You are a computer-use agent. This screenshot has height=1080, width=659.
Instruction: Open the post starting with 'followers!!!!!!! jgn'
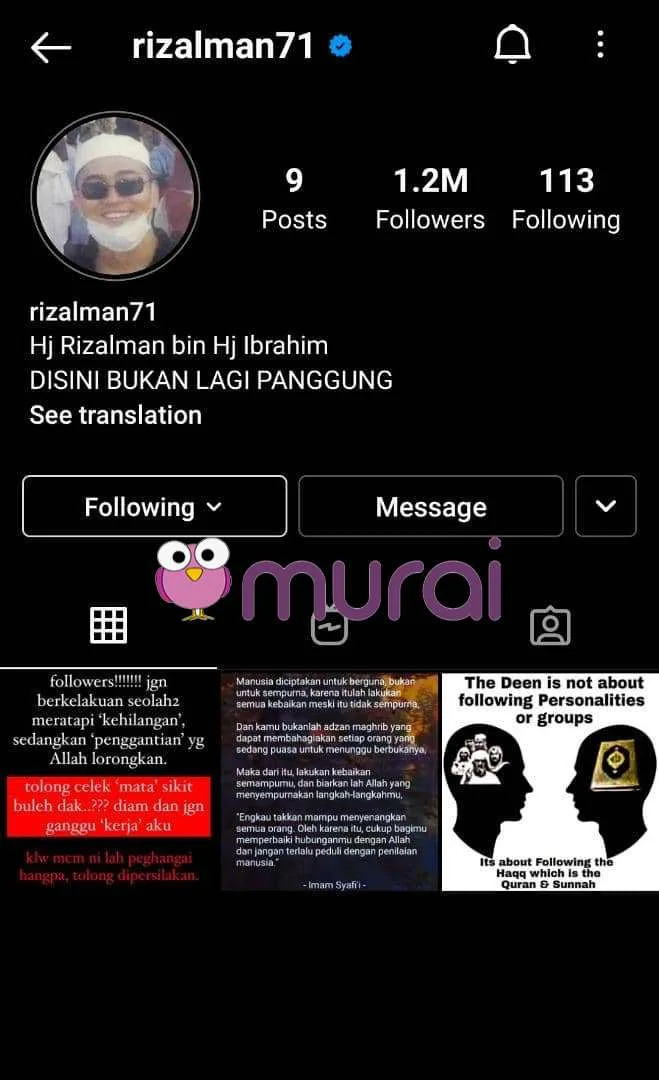coord(108,780)
